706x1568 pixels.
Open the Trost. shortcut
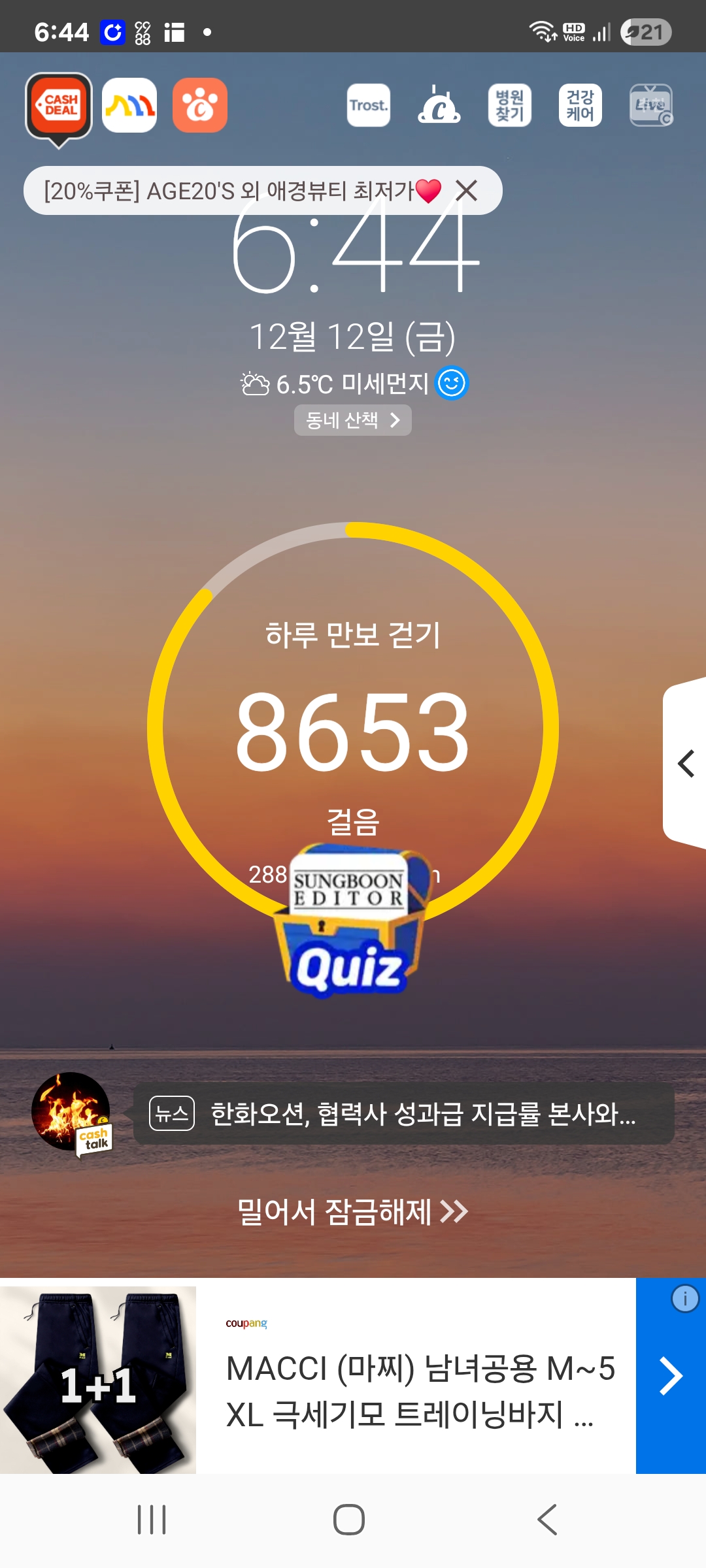click(369, 105)
